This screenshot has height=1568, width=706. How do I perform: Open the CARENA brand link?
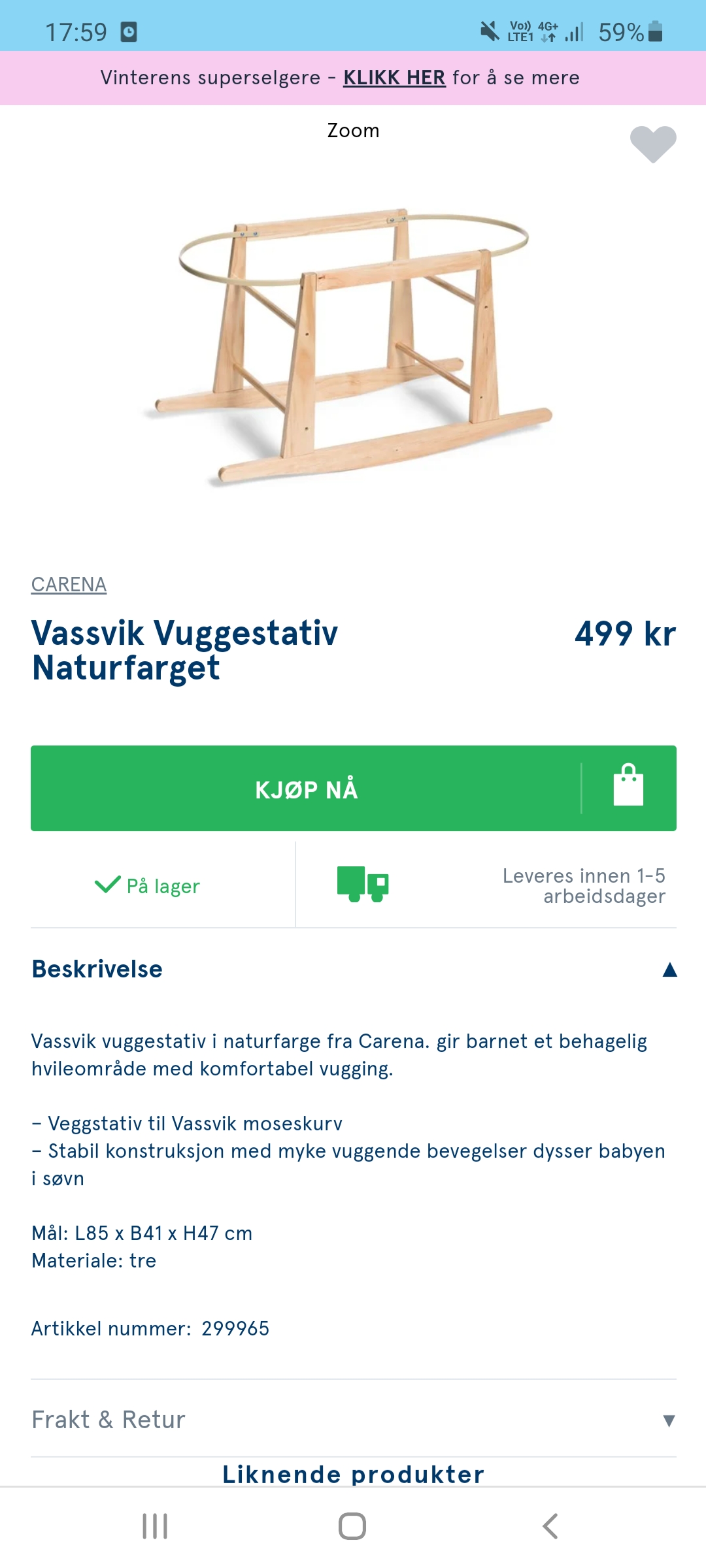(x=69, y=584)
